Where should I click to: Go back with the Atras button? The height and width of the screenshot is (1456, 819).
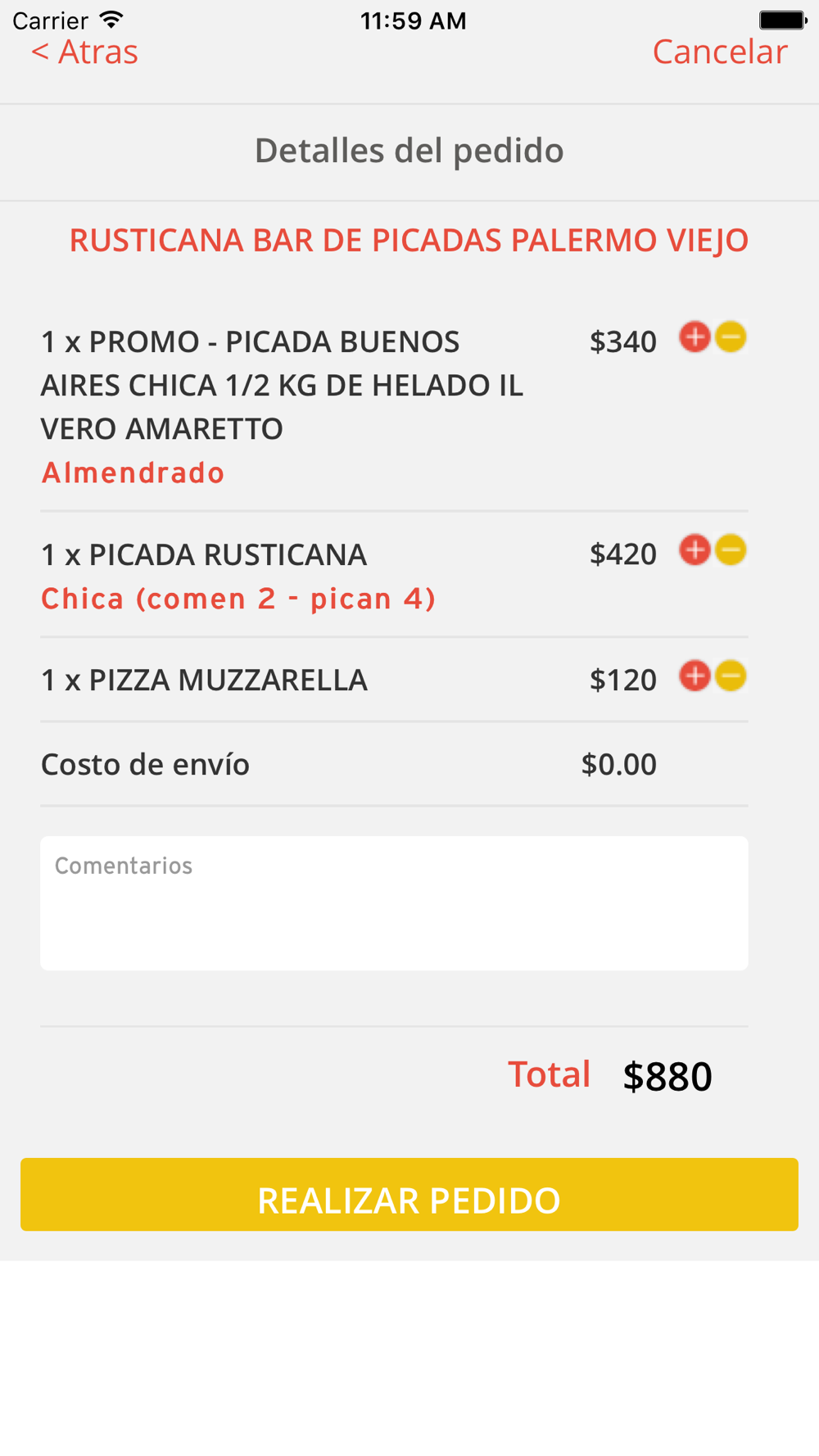(x=85, y=52)
